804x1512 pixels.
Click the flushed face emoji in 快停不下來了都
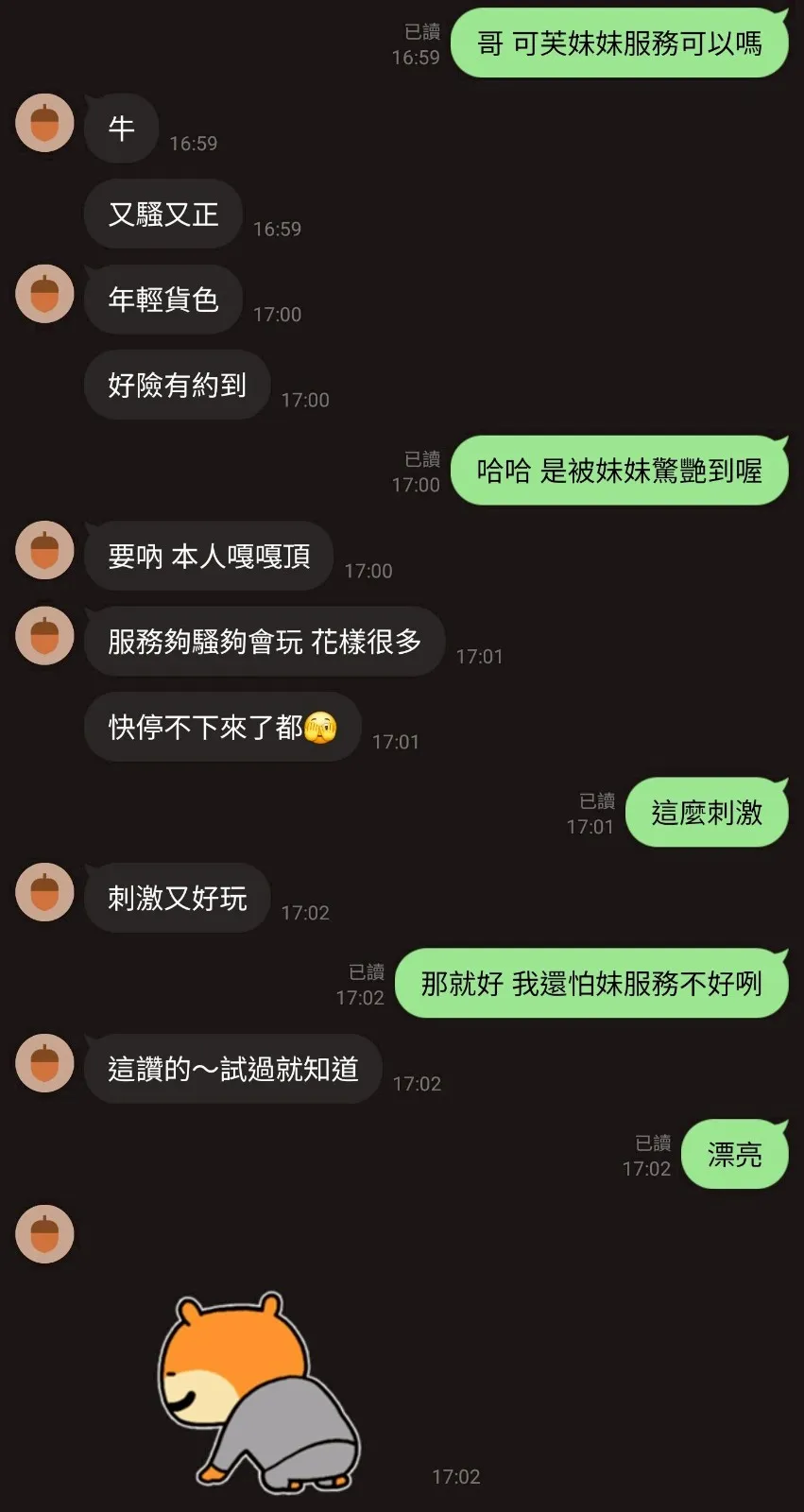coord(321,728)
